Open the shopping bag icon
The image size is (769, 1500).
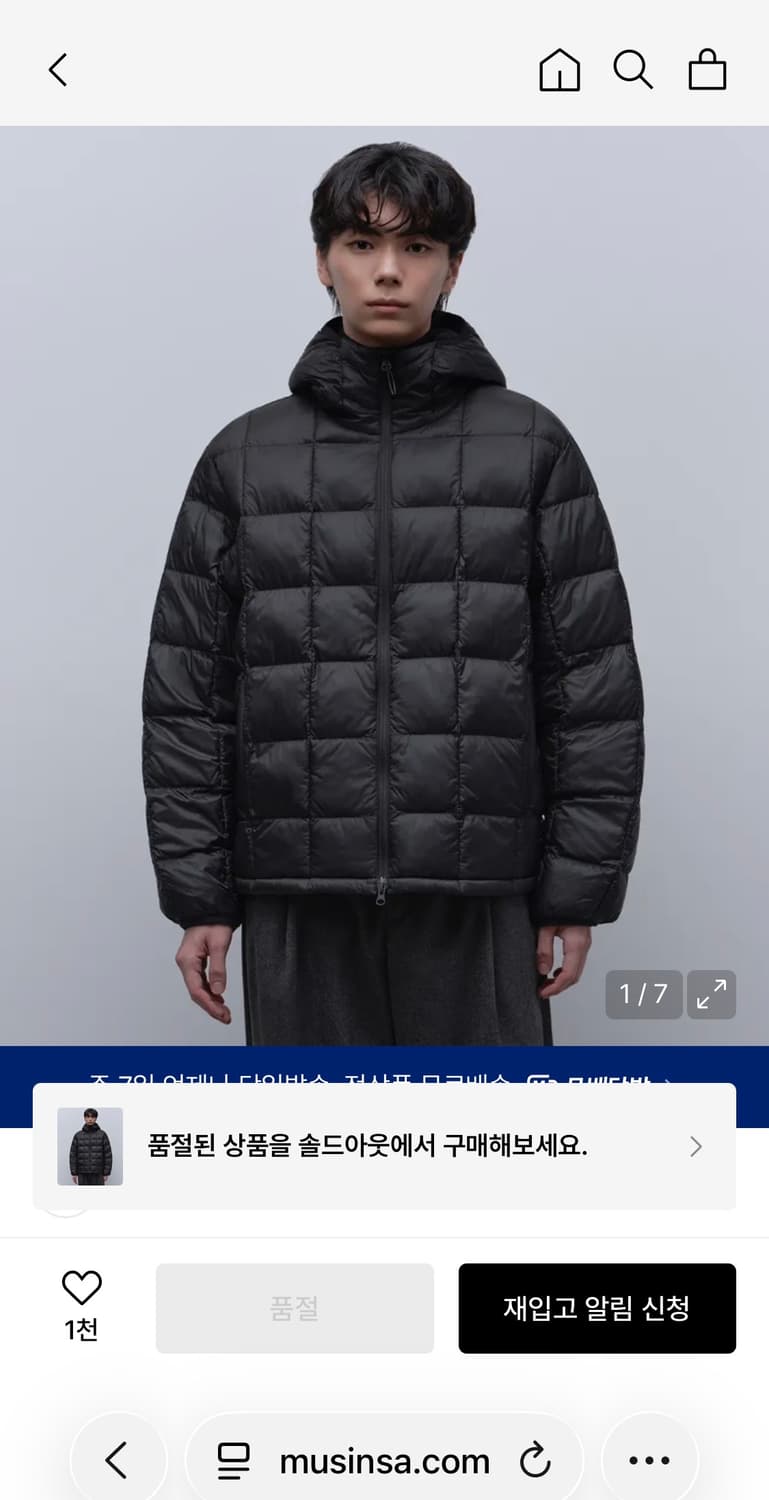pyautogui.click(x=707, y=69)
